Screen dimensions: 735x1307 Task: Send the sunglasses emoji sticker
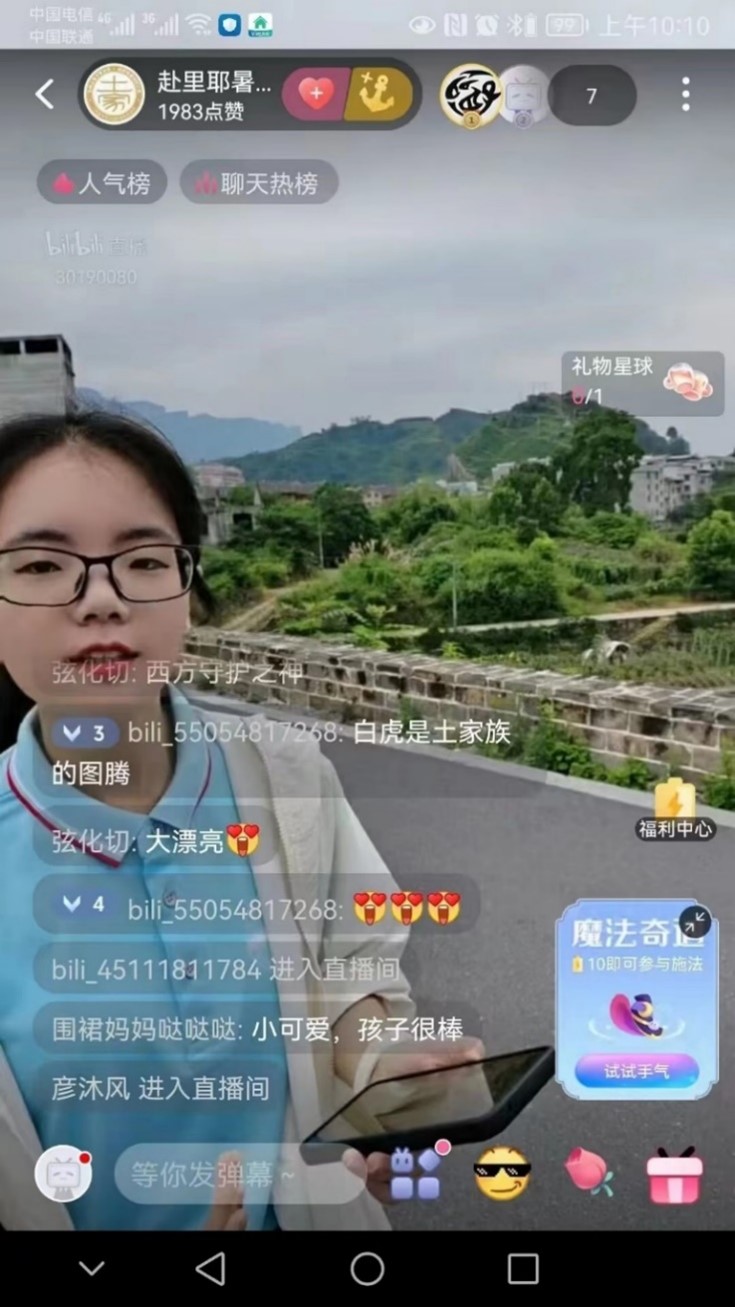tap(501, 1174)
